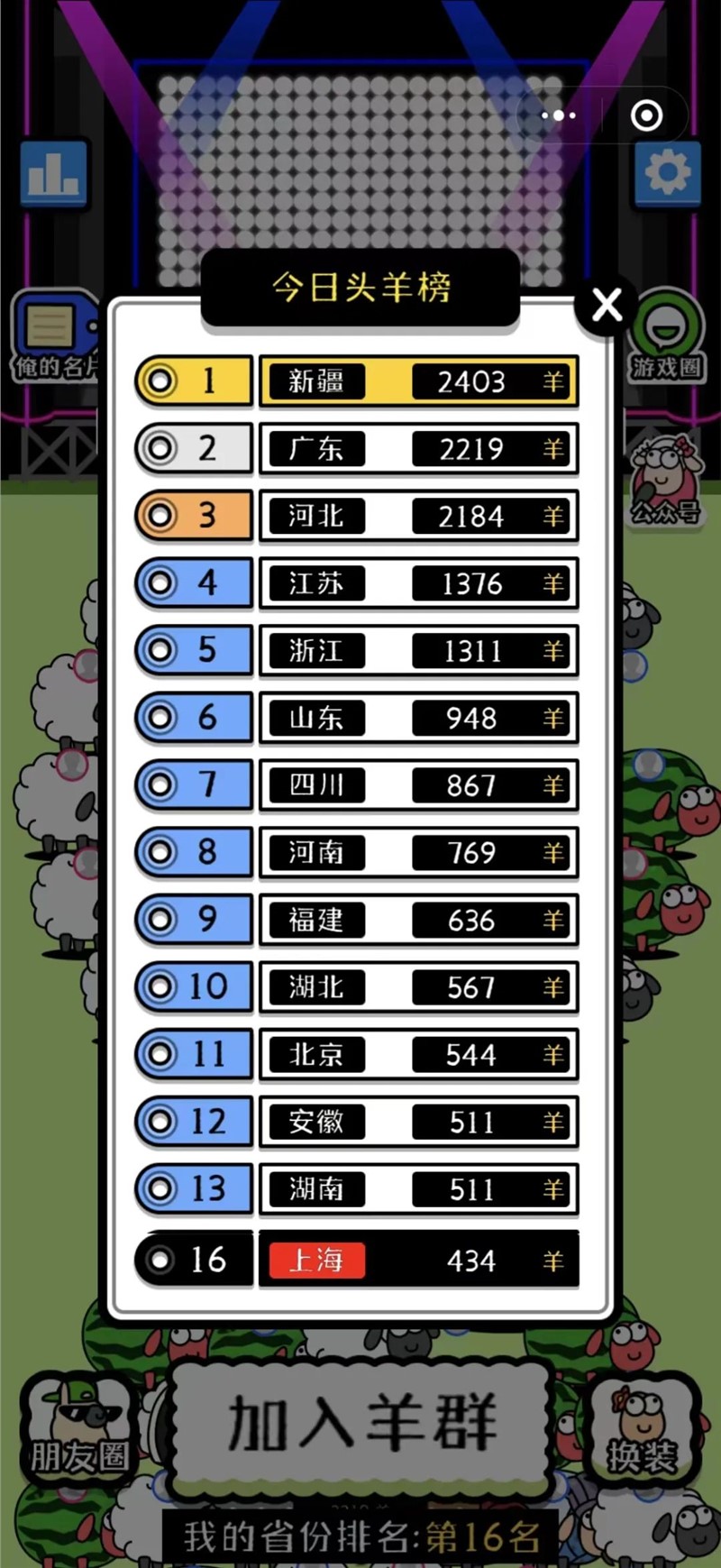Open 游戏圈 game circle
Image resolution: width=721 pixels, height=1568 pixels.
(667, 335)
